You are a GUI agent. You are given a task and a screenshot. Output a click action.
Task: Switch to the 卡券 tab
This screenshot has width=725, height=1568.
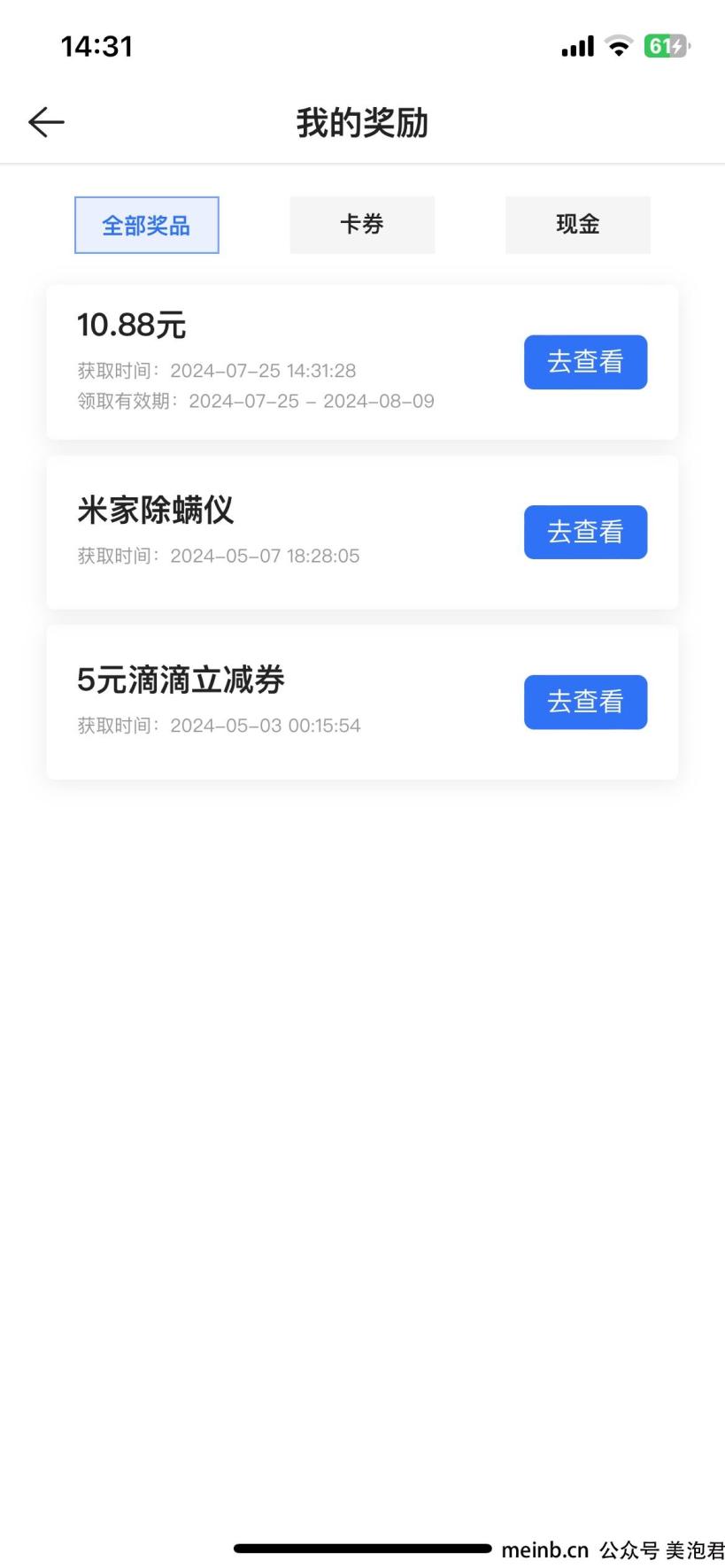[362, 225]
